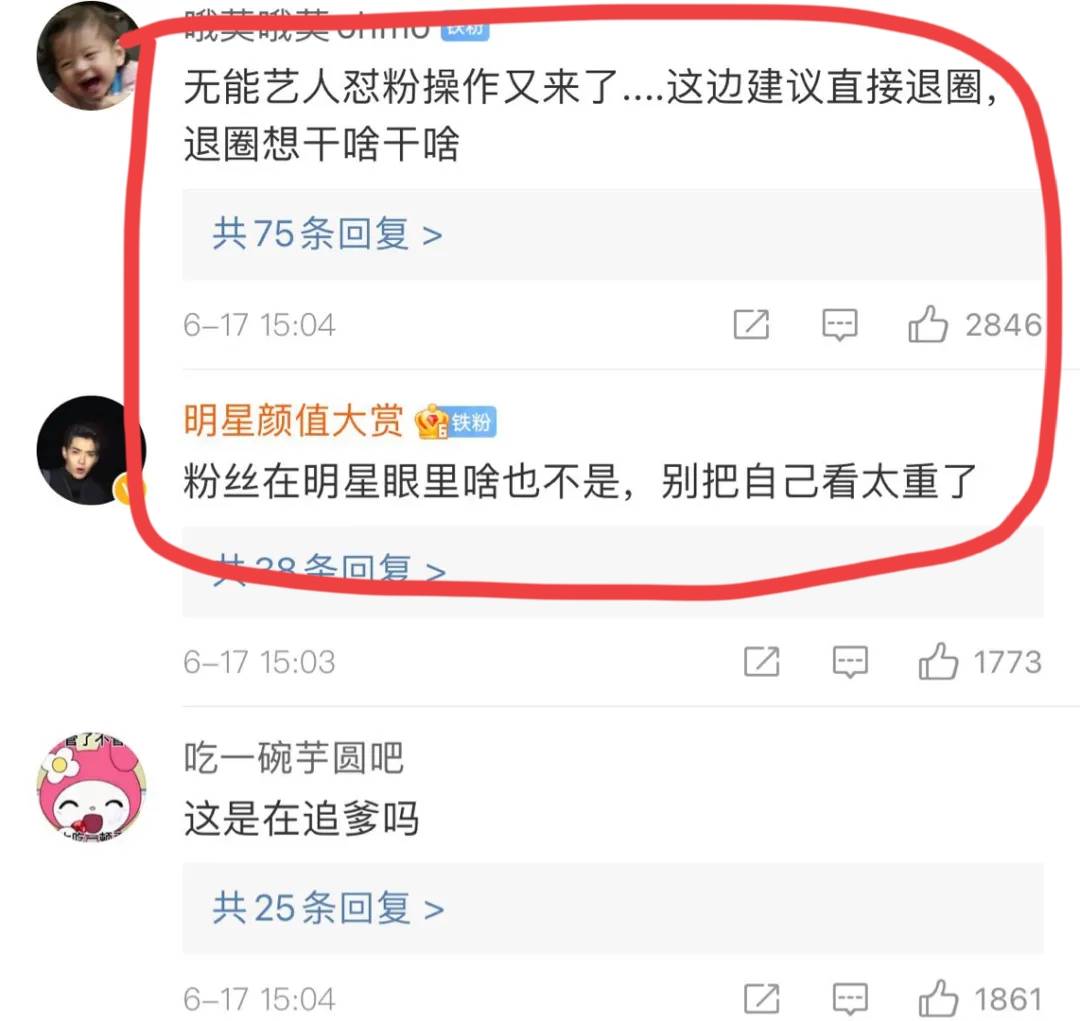Like the comment with 2846 likes
This screenshot has width=1080, height=1021.
point(927,325)
